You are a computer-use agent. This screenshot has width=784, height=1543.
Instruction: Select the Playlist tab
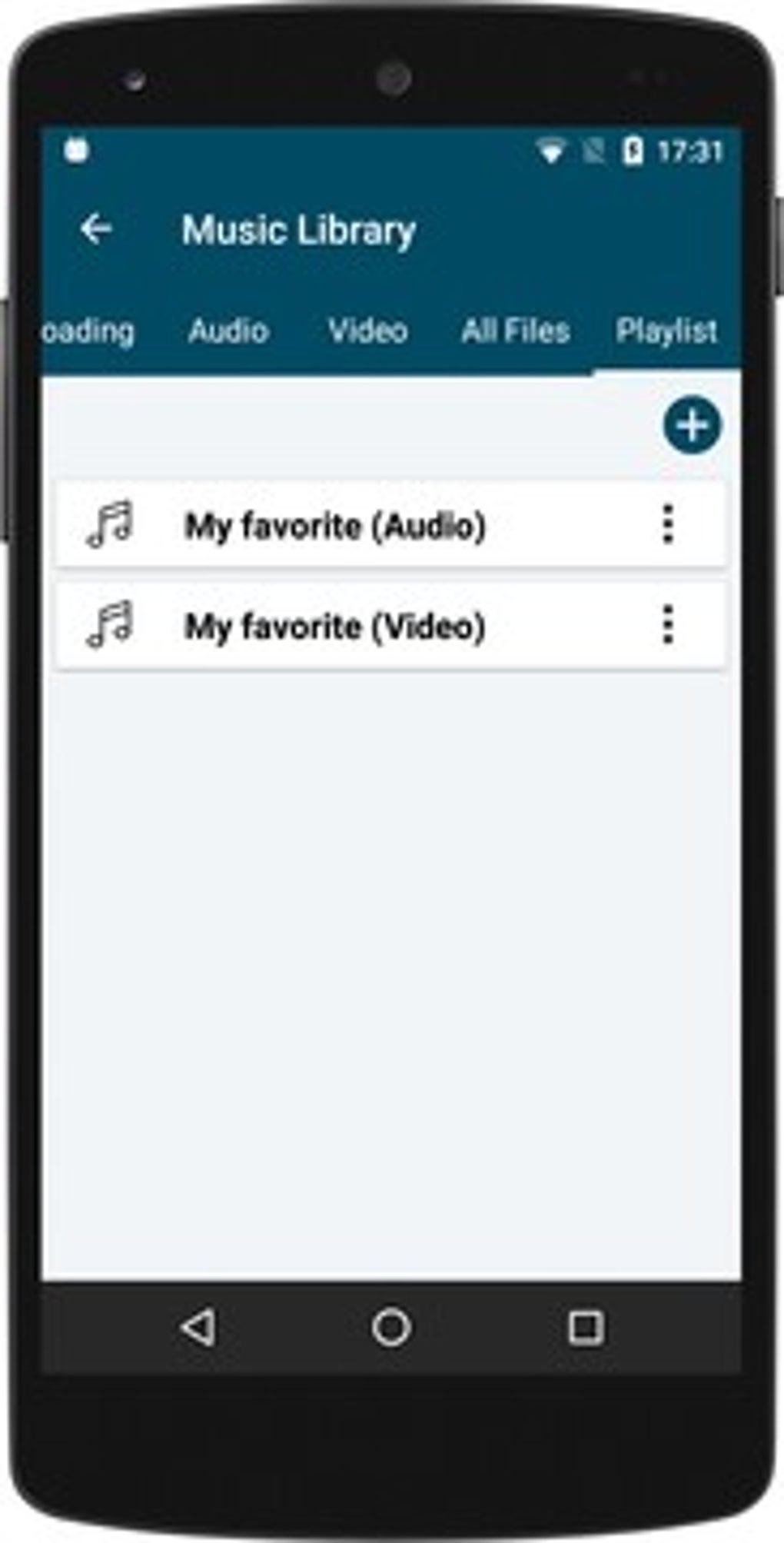(x=666, y=331)
